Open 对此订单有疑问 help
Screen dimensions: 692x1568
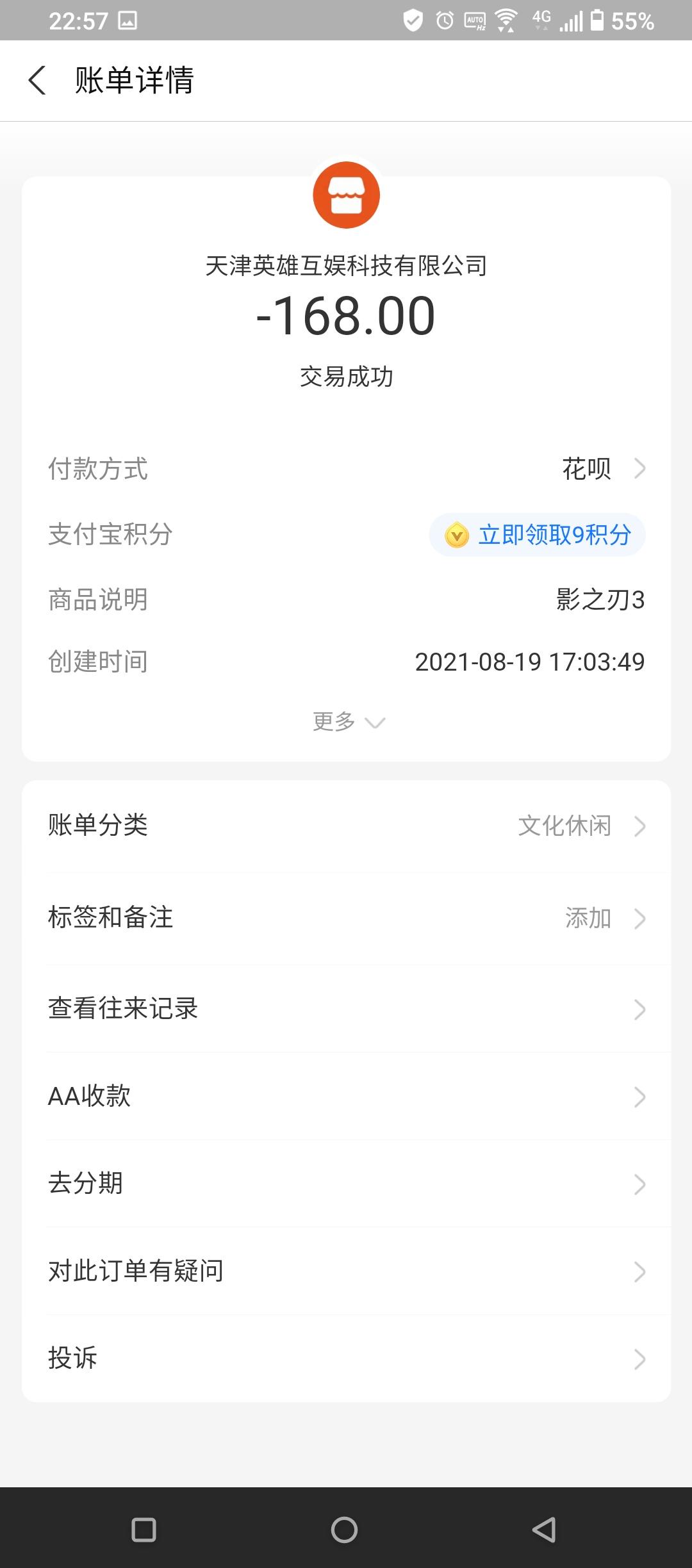[x=346, y=1271]
